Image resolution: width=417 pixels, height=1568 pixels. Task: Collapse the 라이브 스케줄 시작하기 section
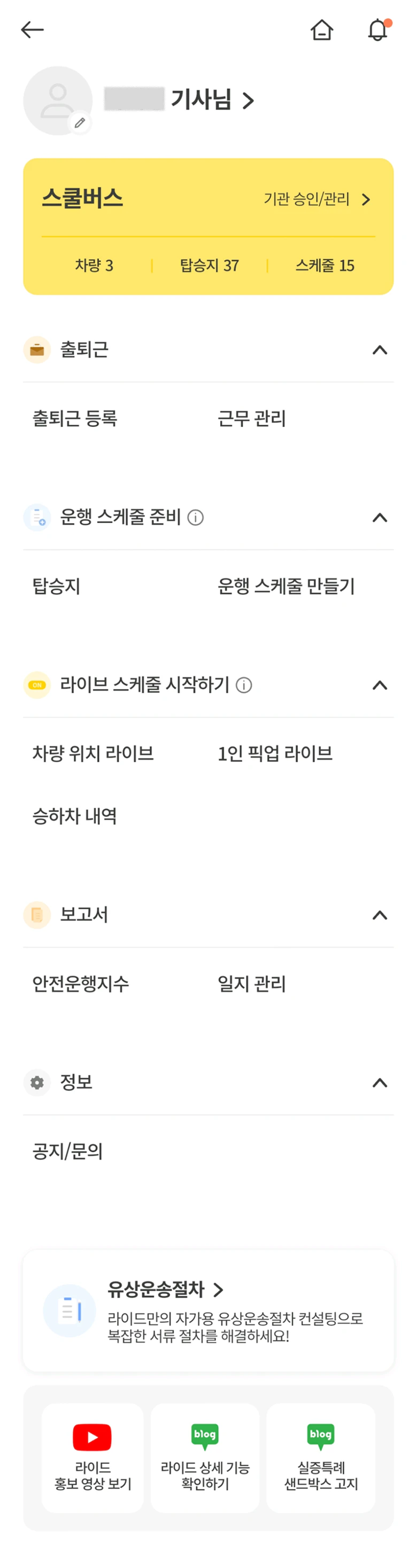click(379, 685)
